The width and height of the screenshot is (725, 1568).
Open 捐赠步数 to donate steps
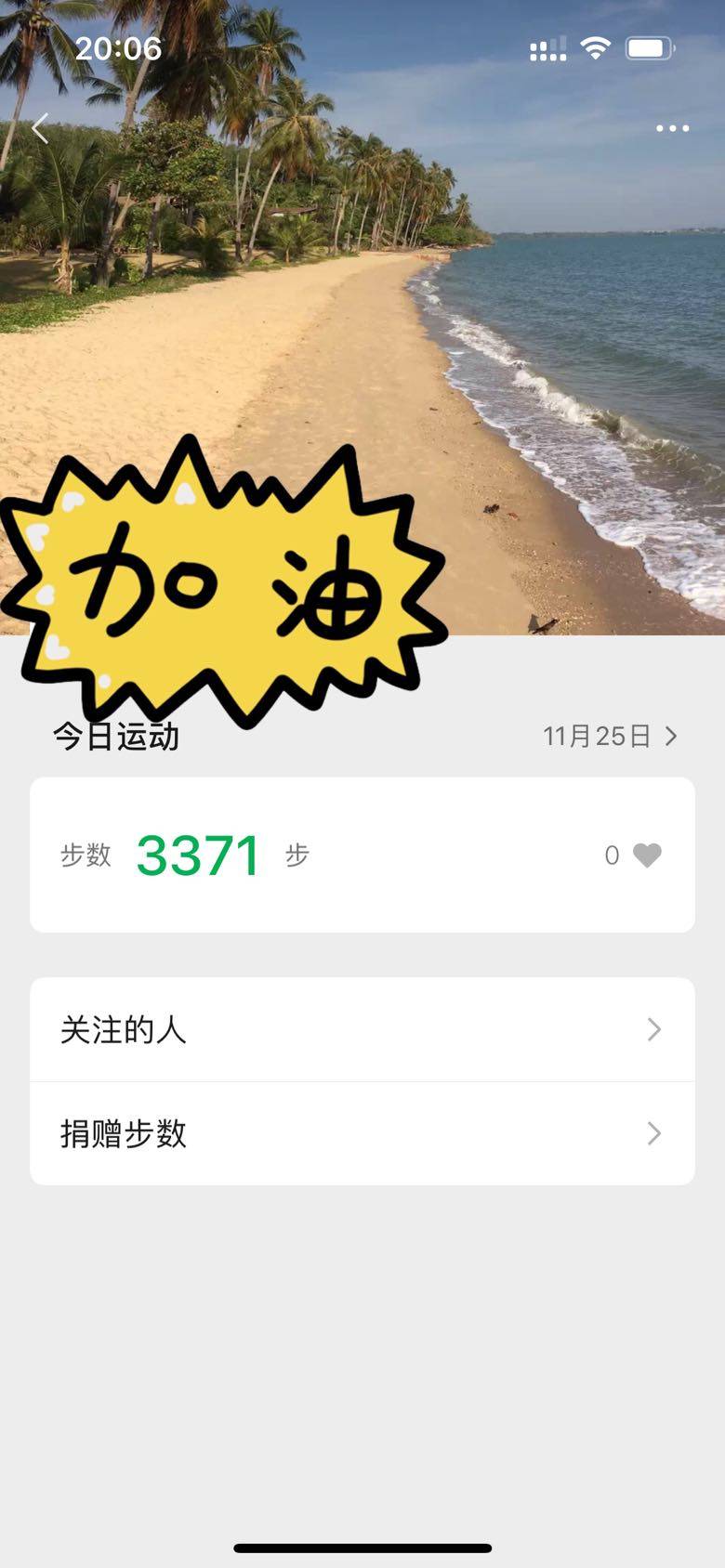pos(362,1133)
